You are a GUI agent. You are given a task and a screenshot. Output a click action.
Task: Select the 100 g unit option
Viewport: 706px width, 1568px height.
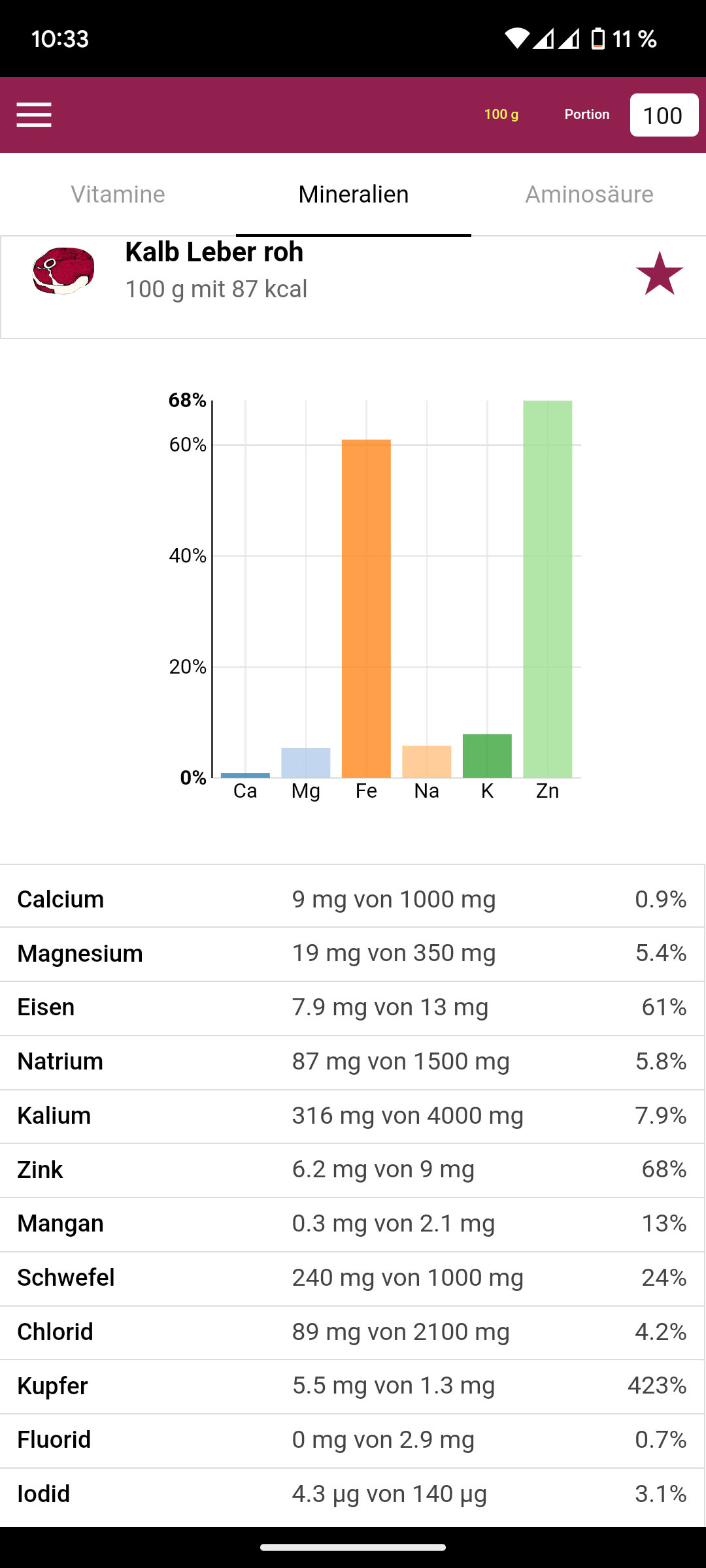coord(501,114)
